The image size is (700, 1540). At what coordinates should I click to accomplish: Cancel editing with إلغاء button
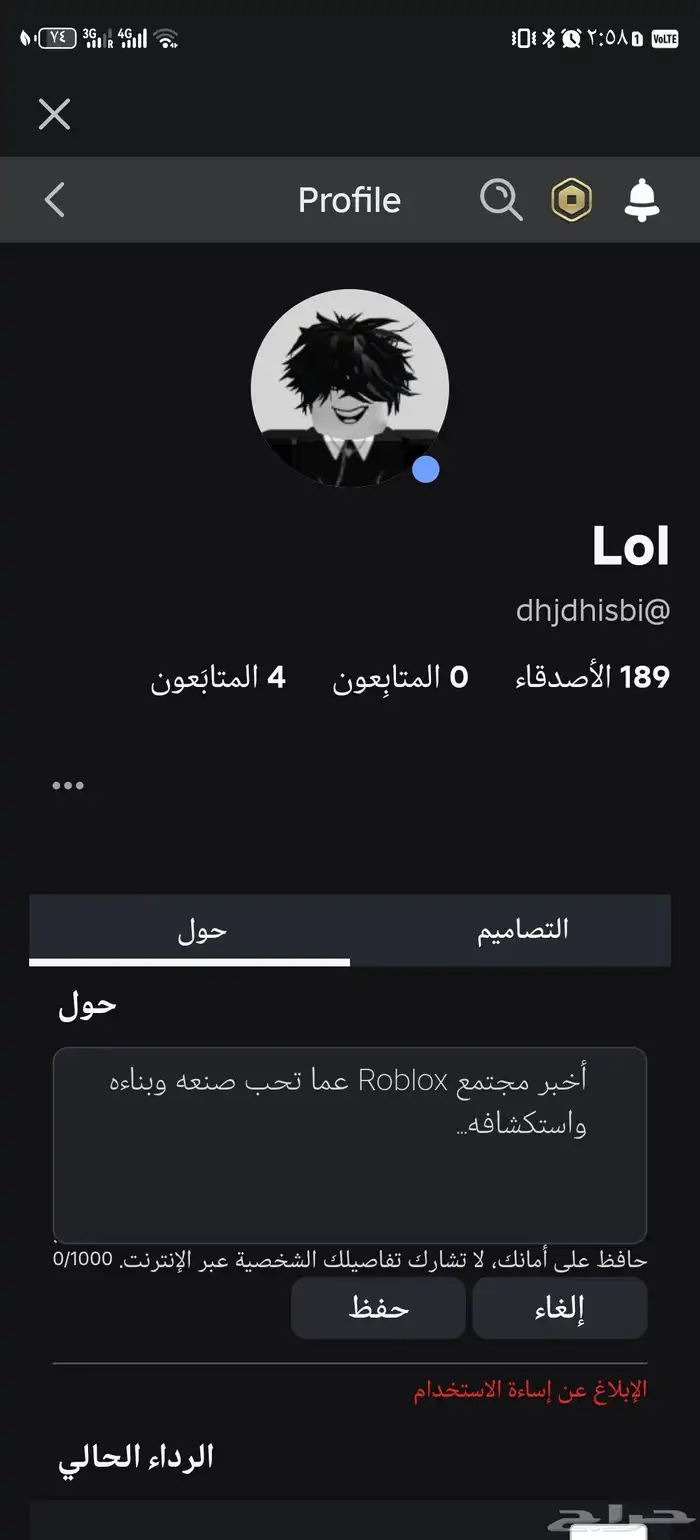560,1308
